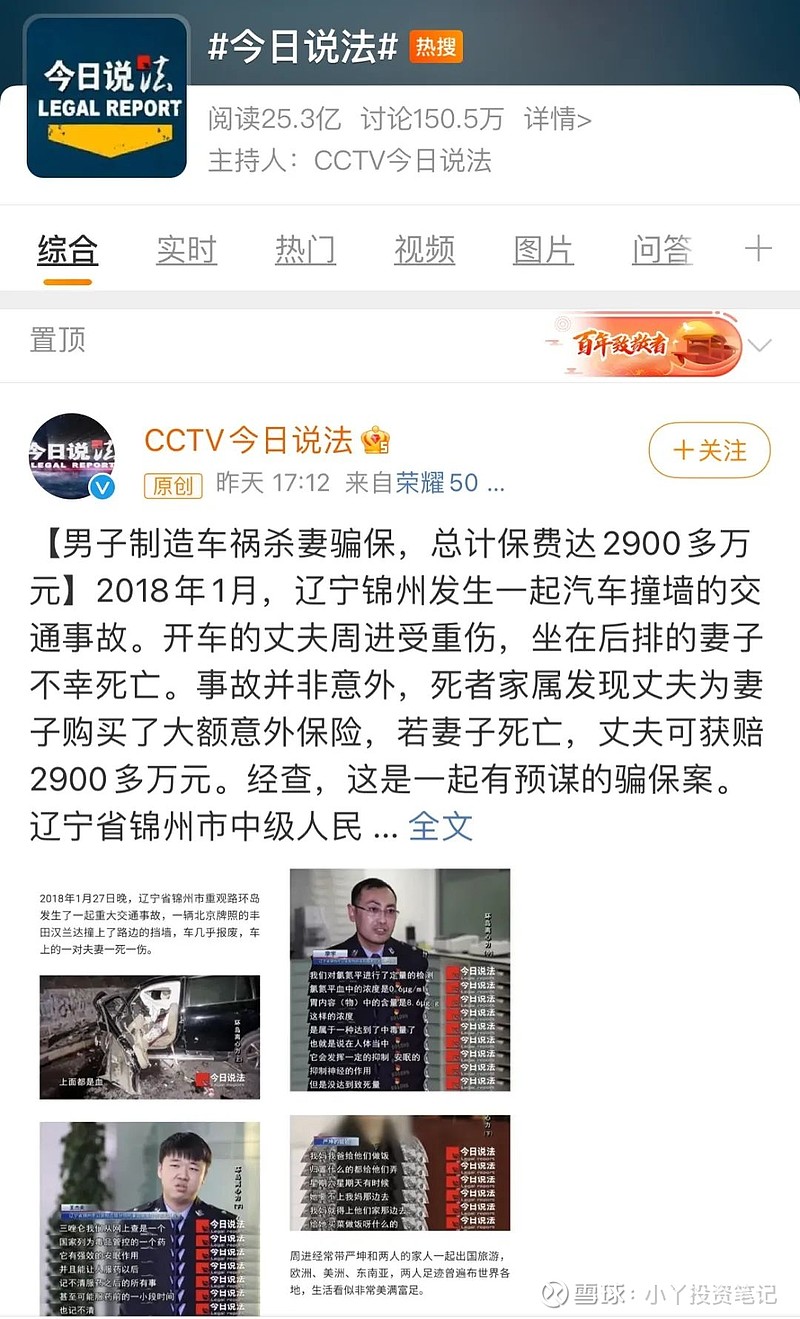The height and width of the screenshot is (1319, 800).
Task: Toggle following with the +关注 button
Action: pyautogui.click(x=709, y=451)
